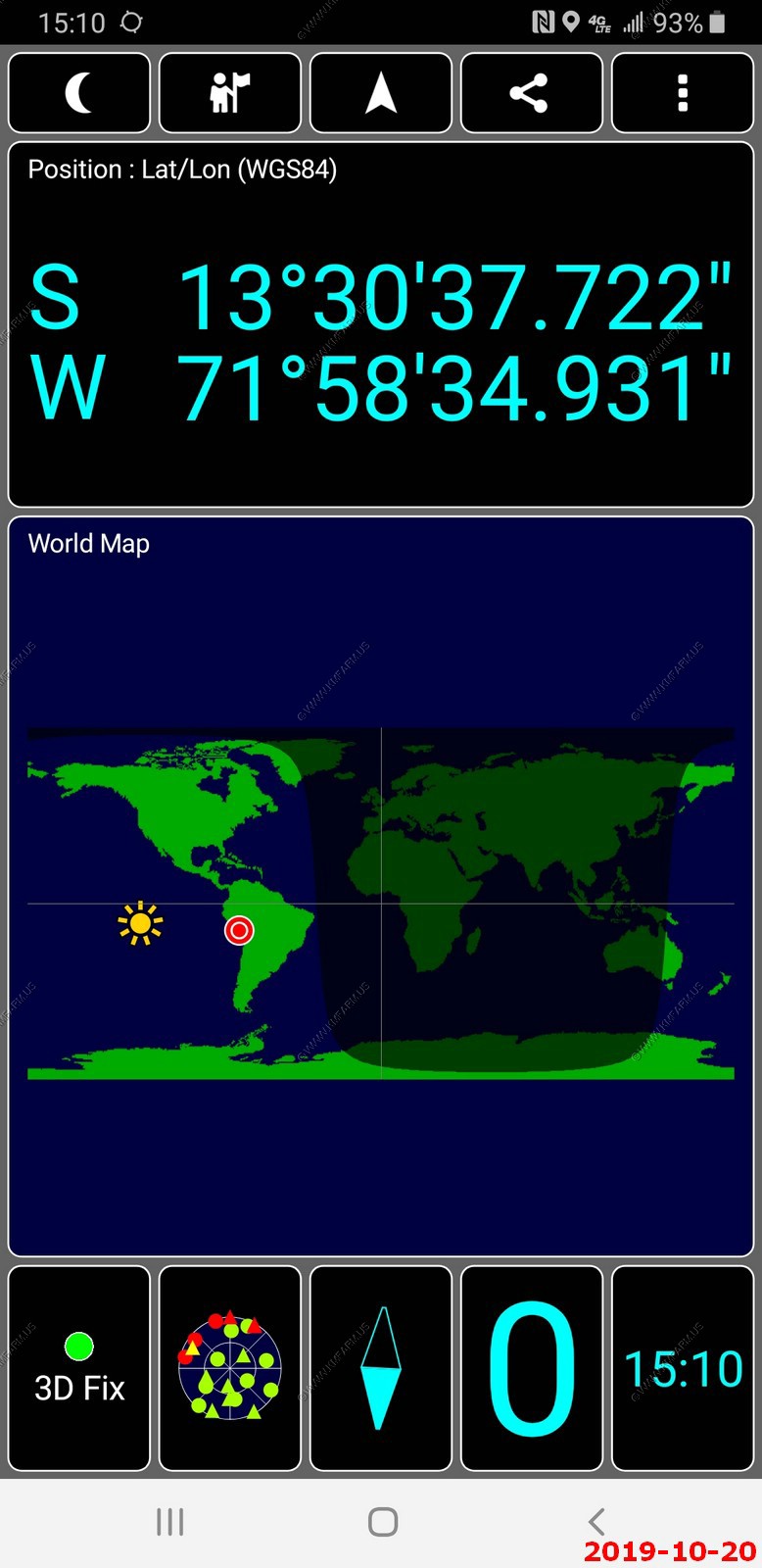The height and width of the screenshot is (1568, 762).
Task: Go back using system back button
Action: 595,1521
